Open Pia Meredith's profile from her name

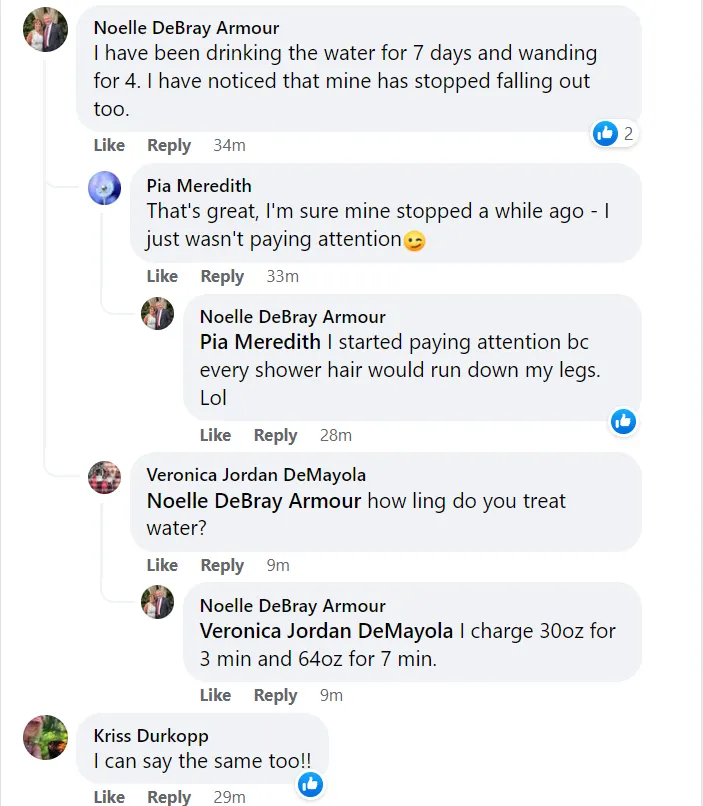(x=199, y=186)
